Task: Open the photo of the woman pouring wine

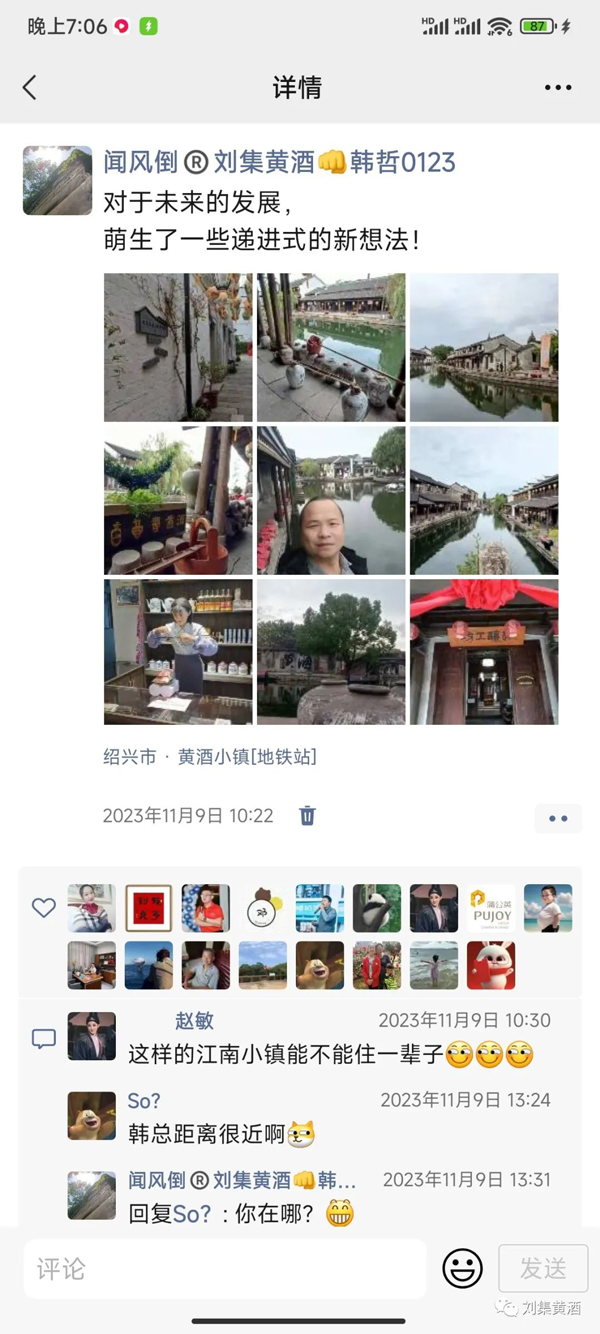Action: tap(178, 652)
